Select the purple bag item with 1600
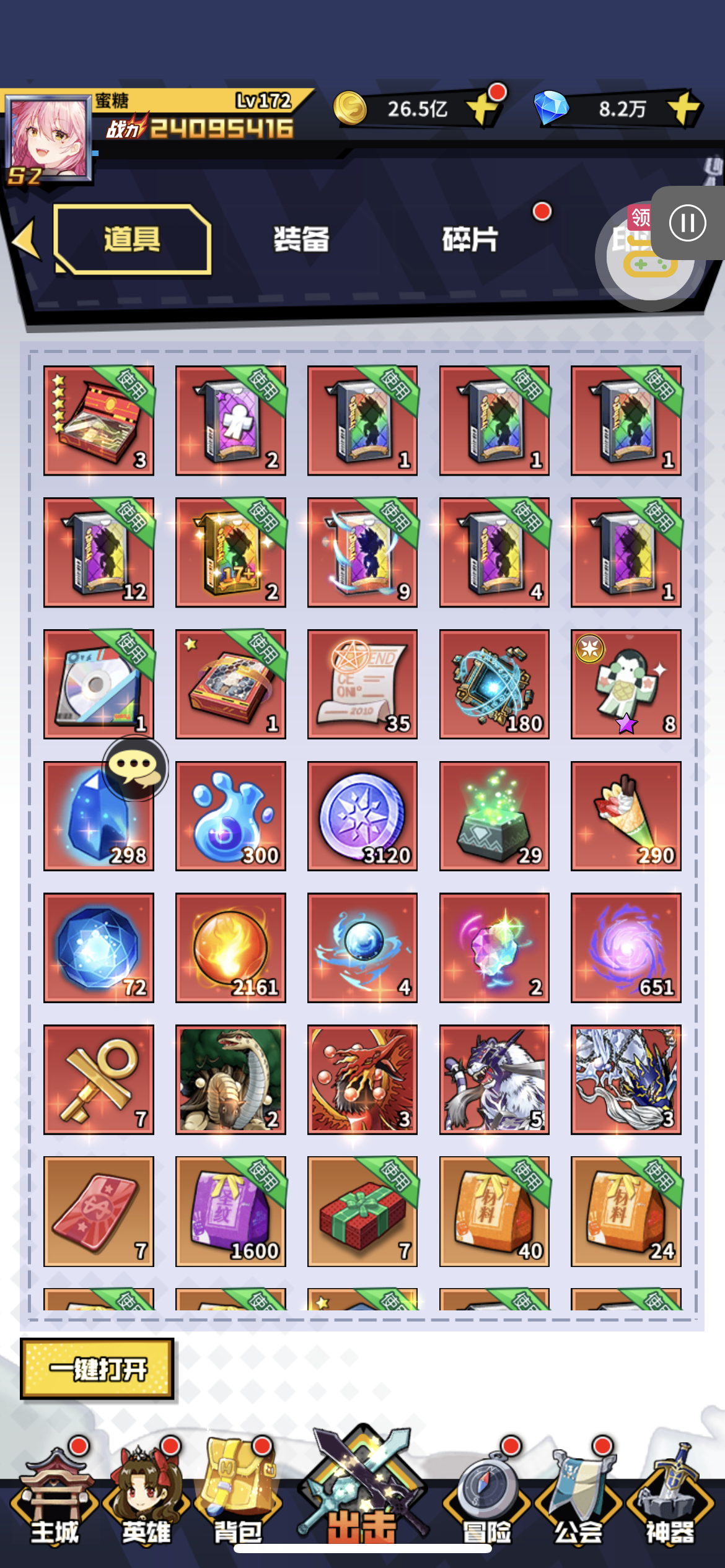 pyautogui.click(x=231, y=1211)
